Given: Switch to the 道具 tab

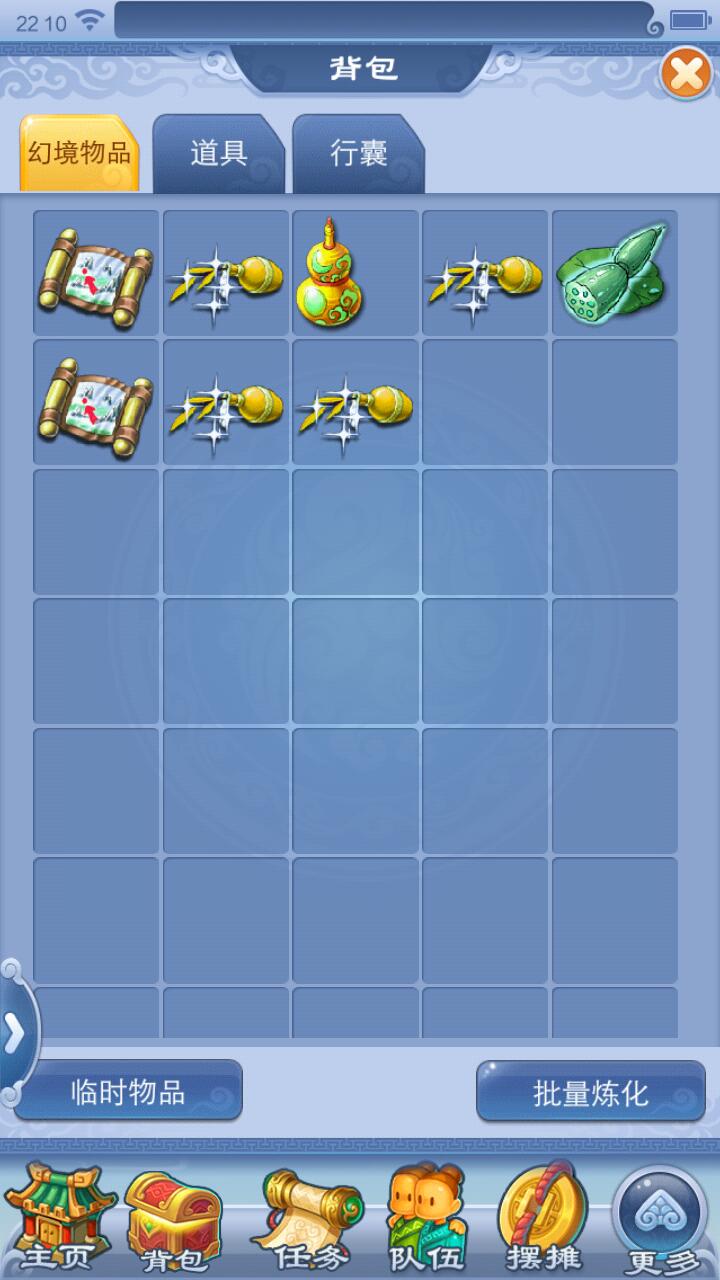Looking at the screenshot, I should pyautogui.click(x=218, y=154).
